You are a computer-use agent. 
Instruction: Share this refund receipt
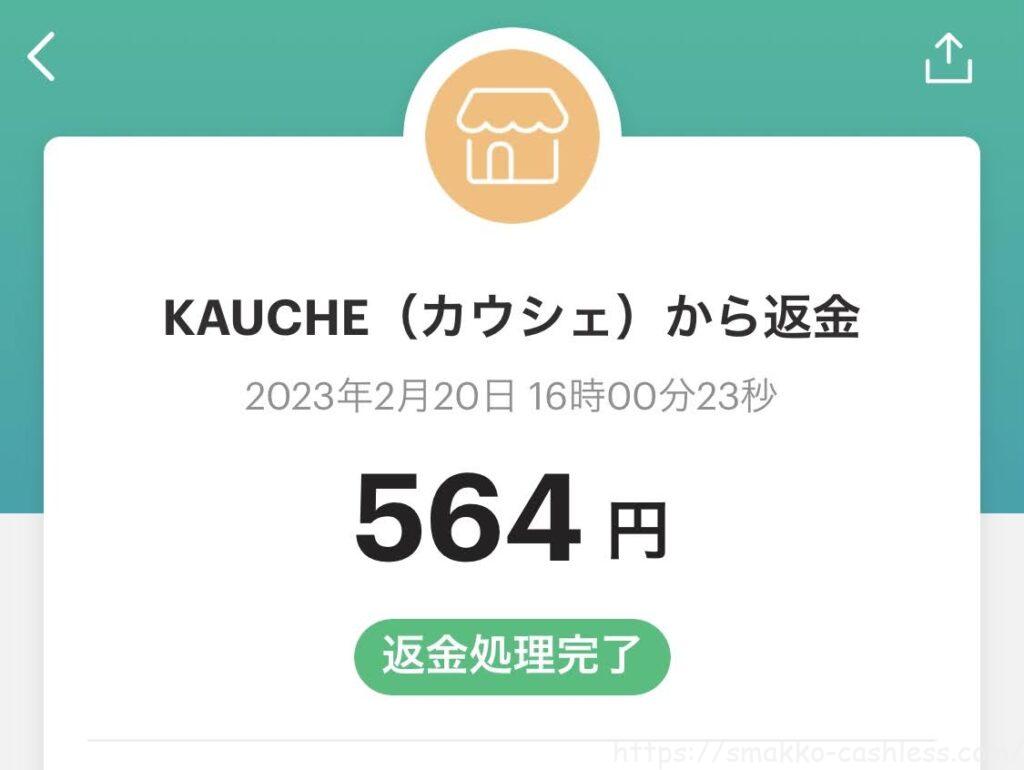(948, 59)
